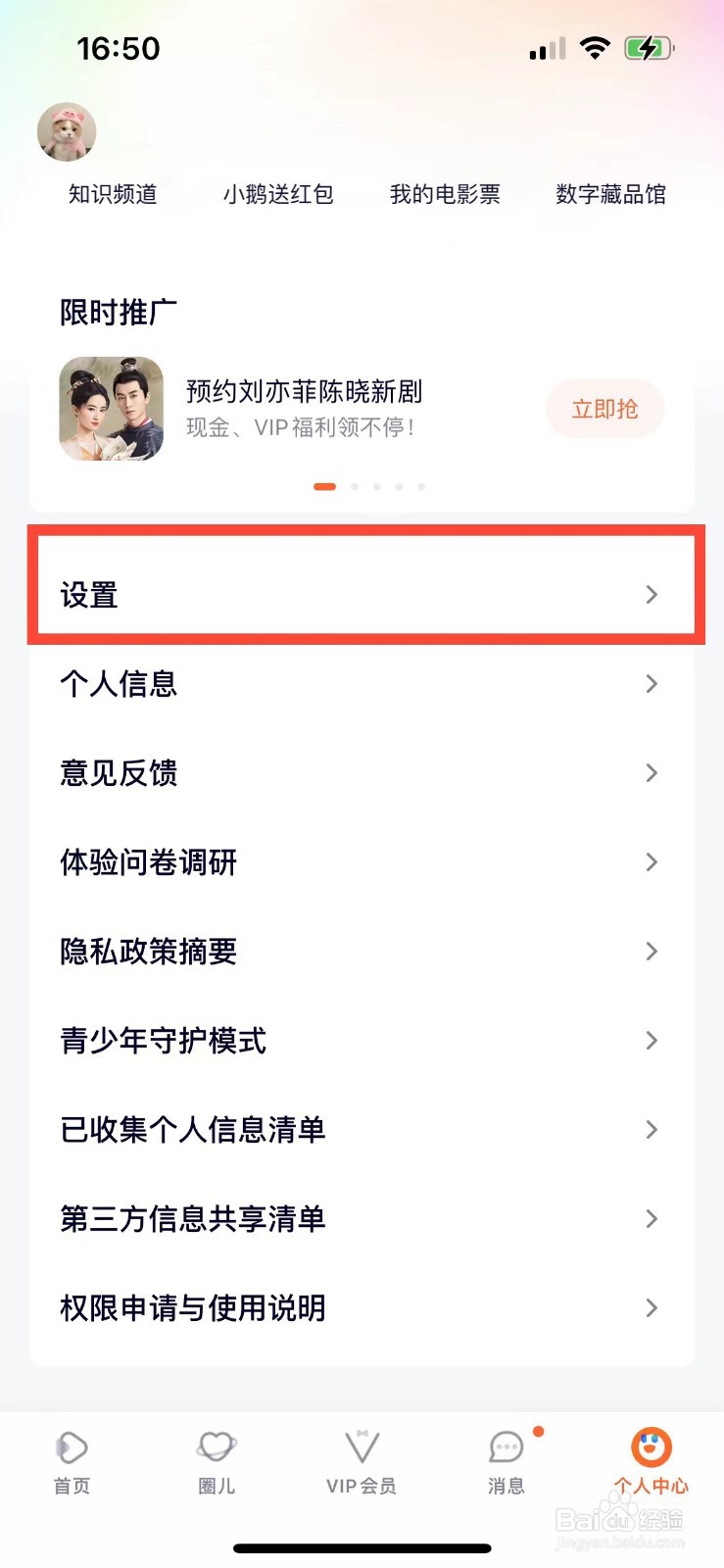The width and height of the screenshot is (724, 1568).
Task: Open the VIP会员 membership icon
Action: pyautogui.click(x=362, y=1460)
